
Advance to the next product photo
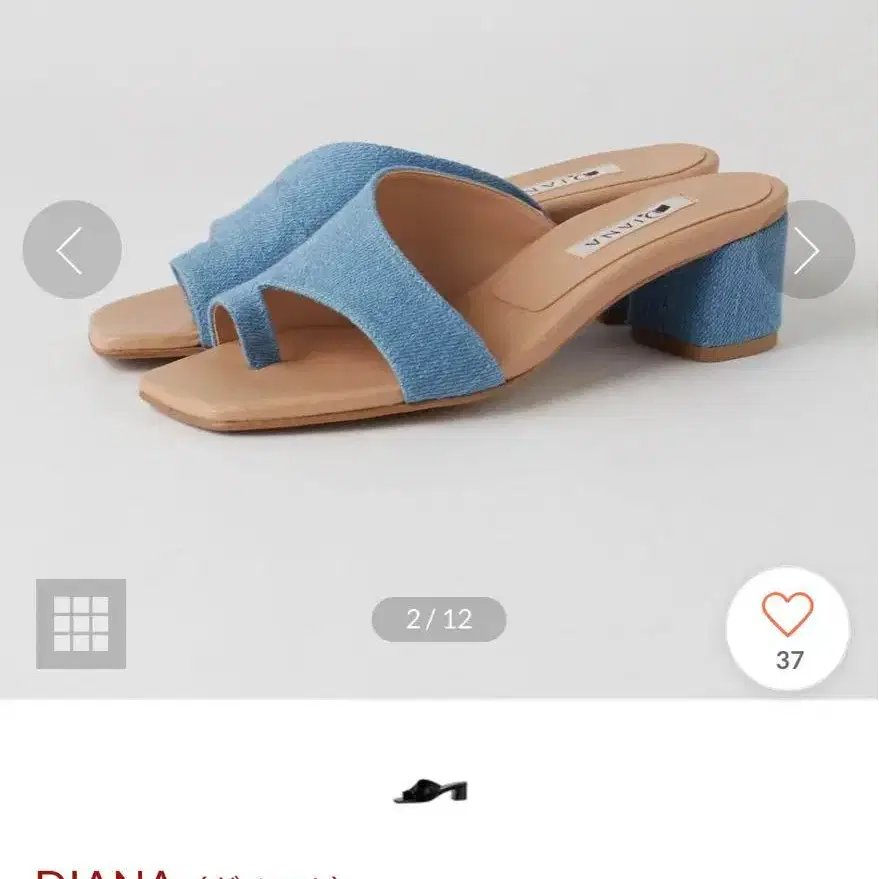(807, 250)
